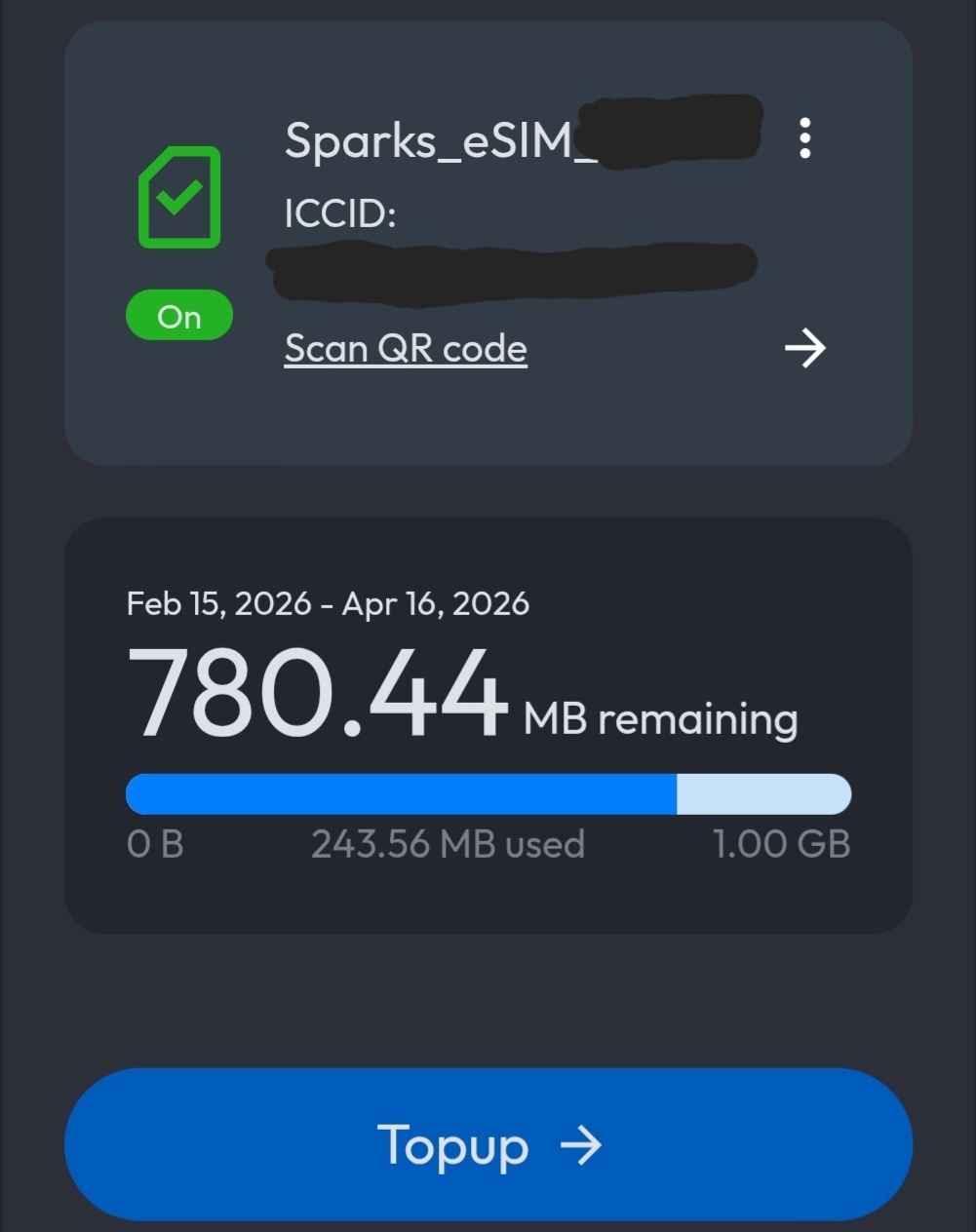This screenshot has width=976, height=1232.
Task: Tap the arrow next to Scan QR code
Action: [805, 348]
